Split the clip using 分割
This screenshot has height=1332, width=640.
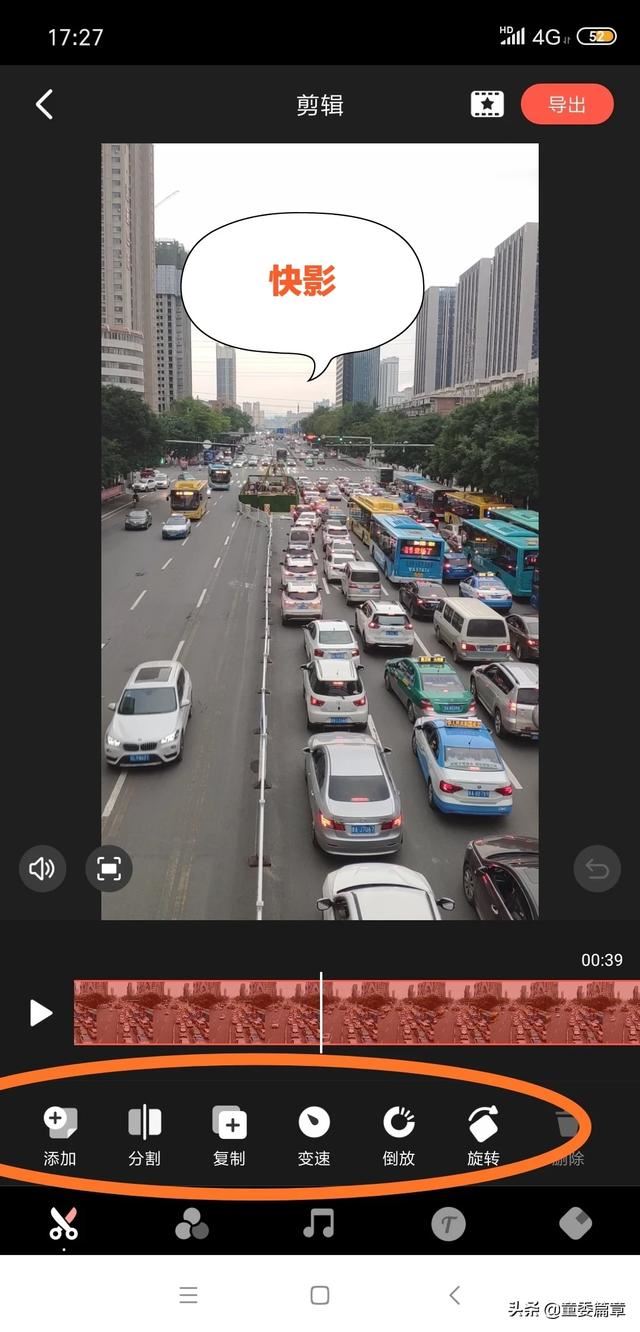[x=144, y=1136]
